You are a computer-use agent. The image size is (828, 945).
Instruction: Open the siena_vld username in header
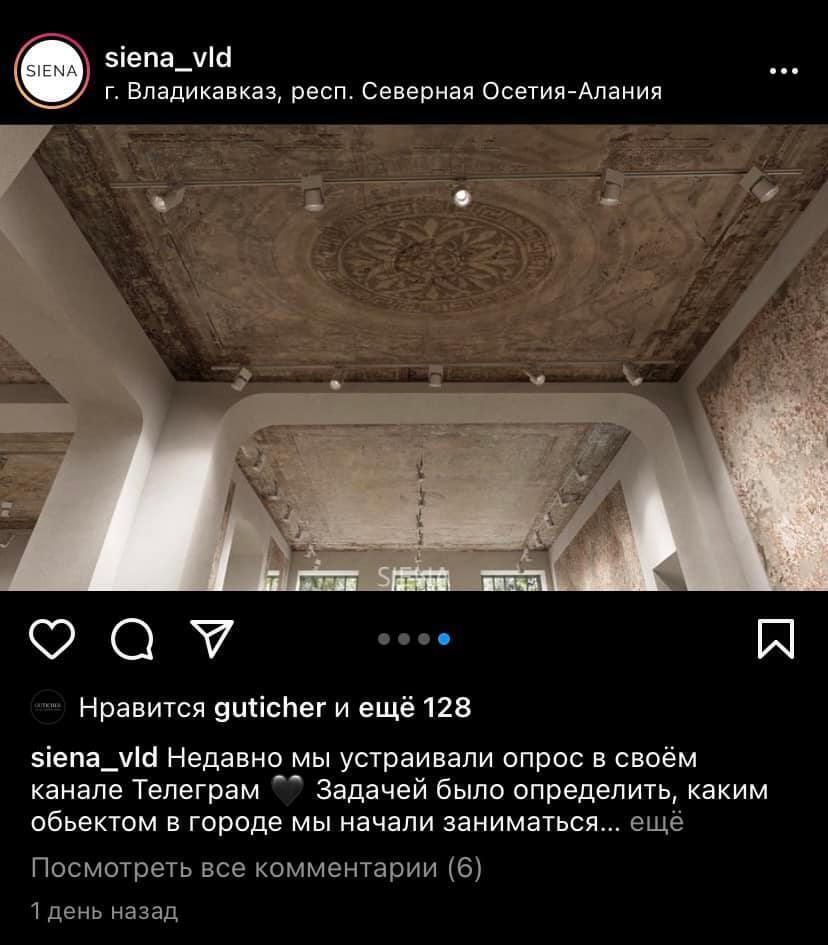click(x=168, y=58)
